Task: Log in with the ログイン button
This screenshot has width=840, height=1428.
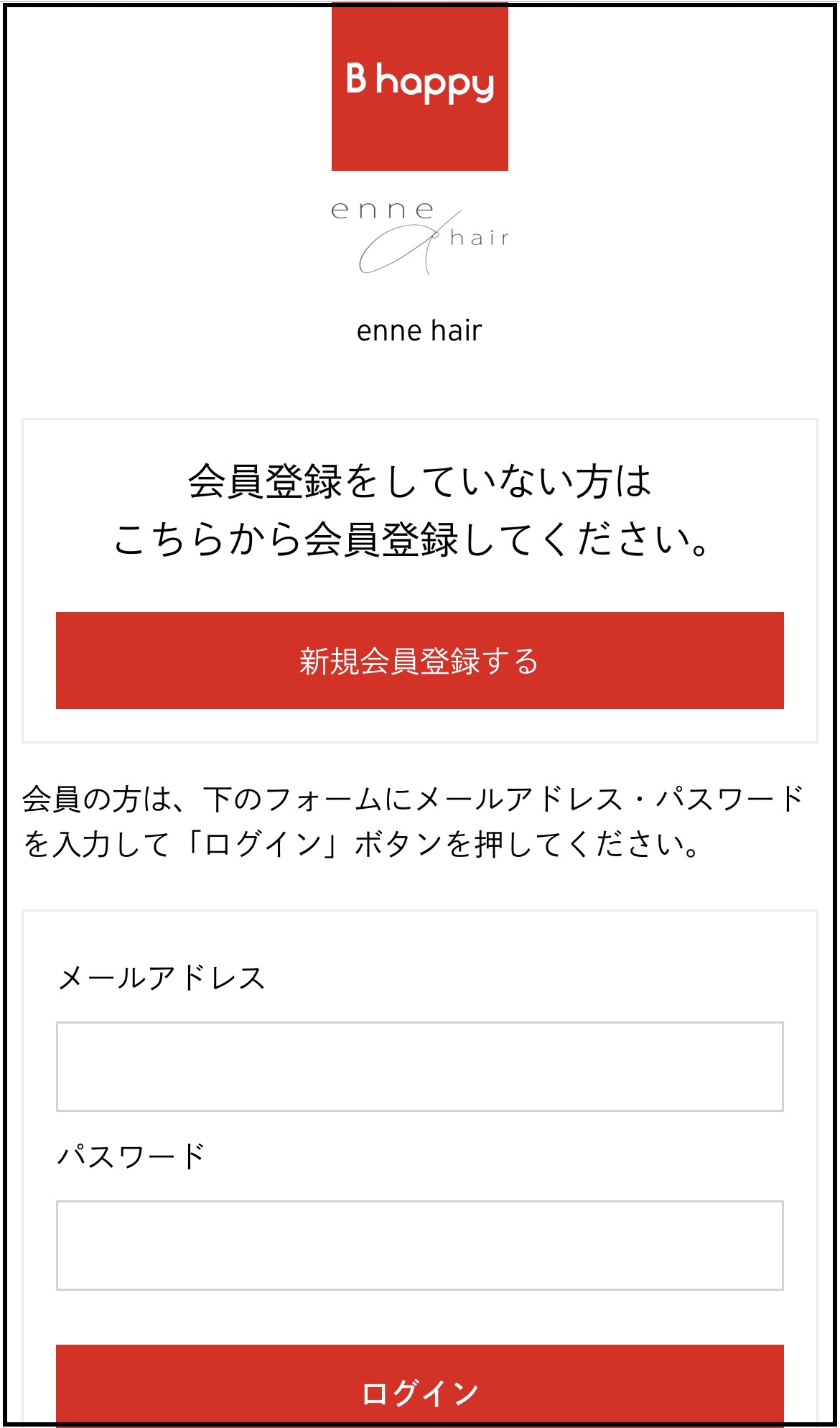Action: click(419, 1386)
